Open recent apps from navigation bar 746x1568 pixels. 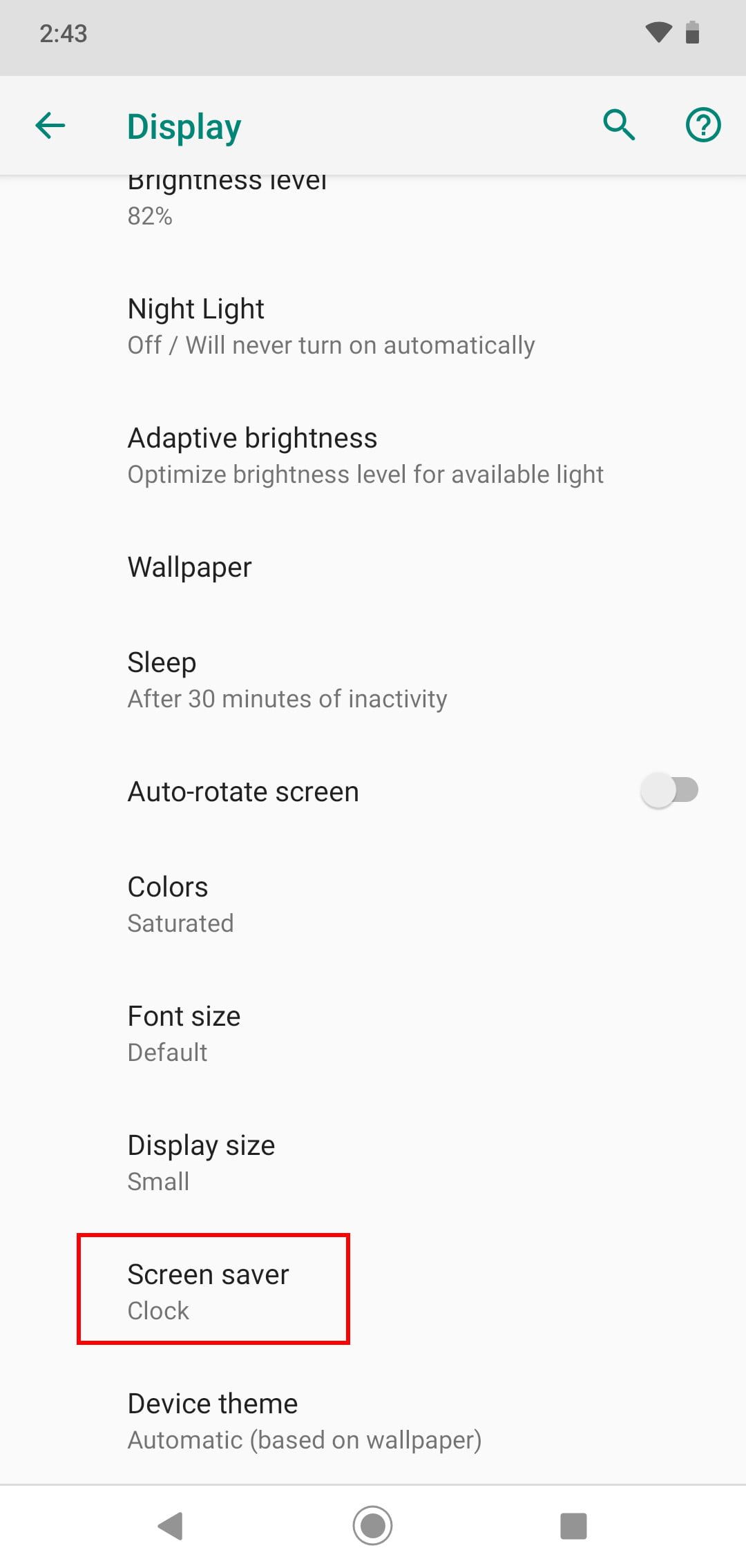pos(573,1525)
